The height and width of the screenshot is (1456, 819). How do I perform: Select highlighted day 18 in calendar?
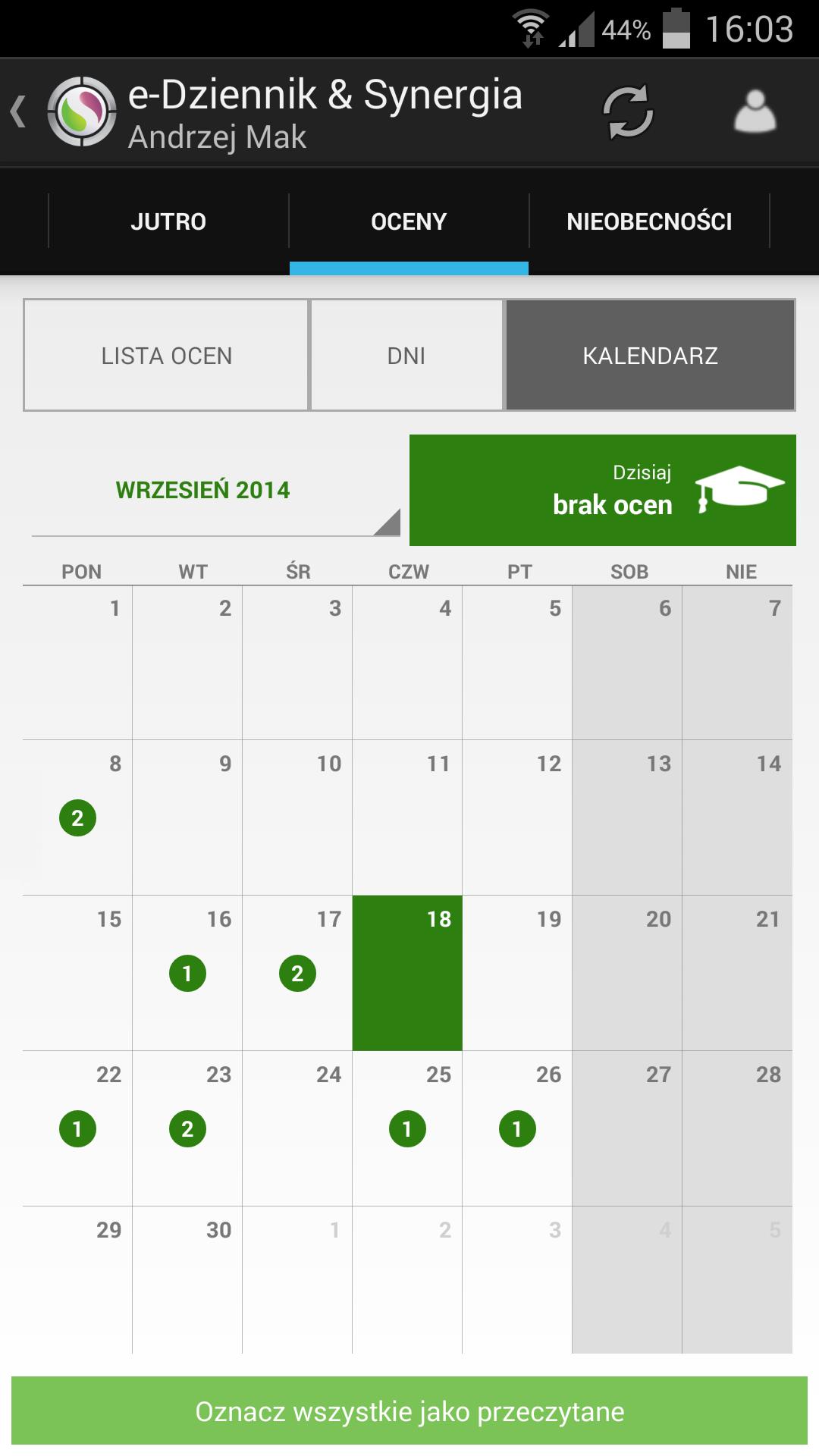pyautogui.click(x=407, y=973)
